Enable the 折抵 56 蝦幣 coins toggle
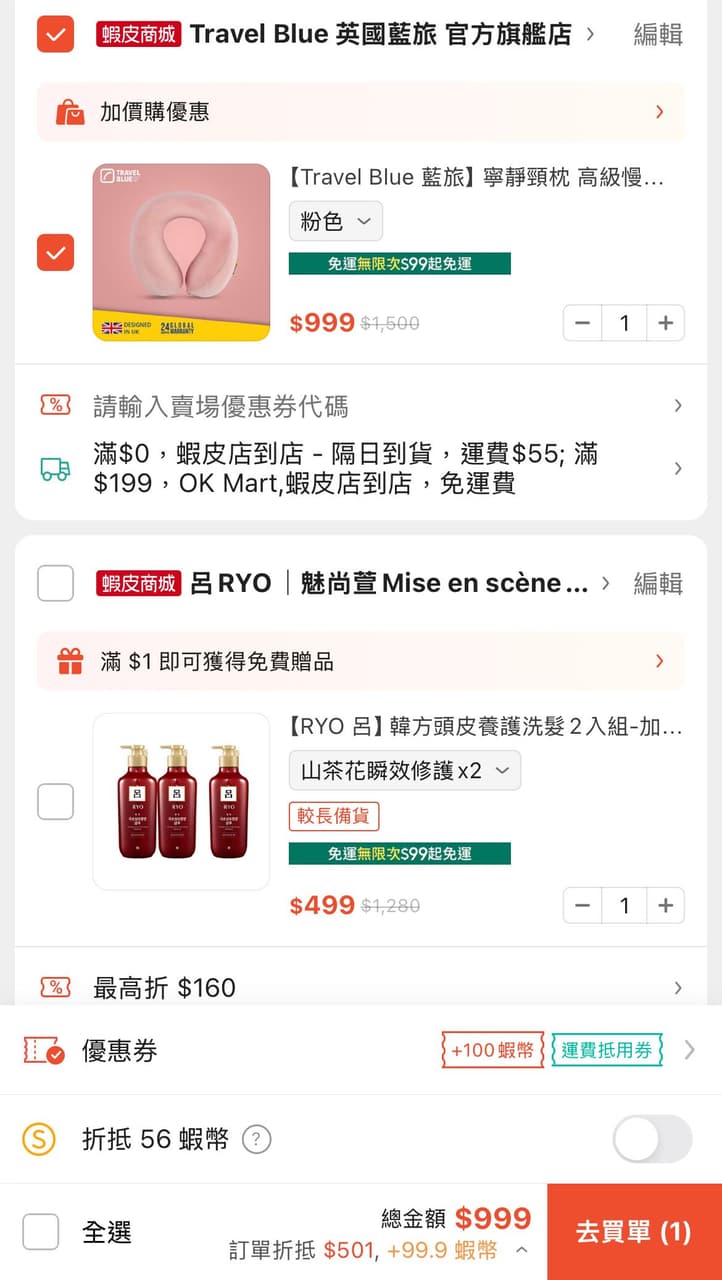The height and width of the screenshot is (1280, 722). click(651, 1137)
